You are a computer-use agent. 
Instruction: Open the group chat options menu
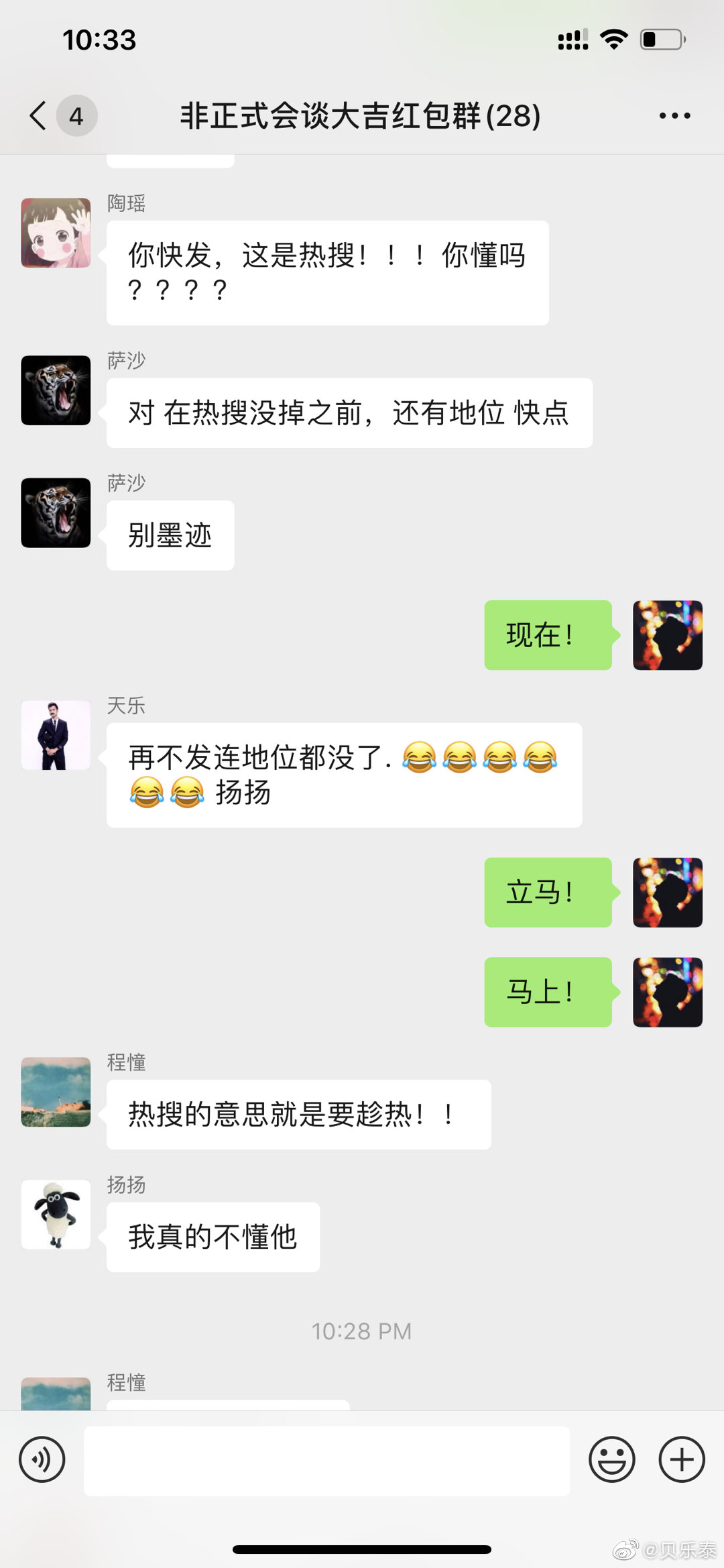674,115
